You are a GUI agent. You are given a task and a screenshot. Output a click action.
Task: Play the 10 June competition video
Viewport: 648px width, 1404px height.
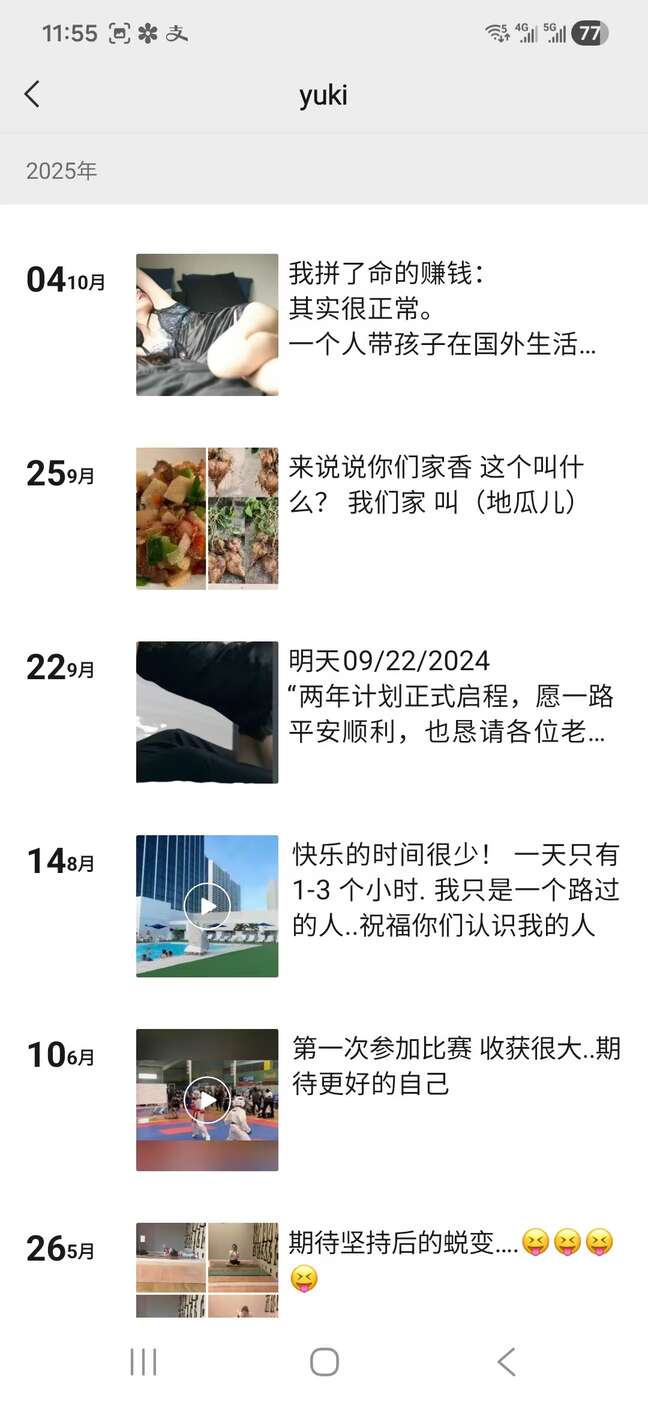[x=207, y=1100]
